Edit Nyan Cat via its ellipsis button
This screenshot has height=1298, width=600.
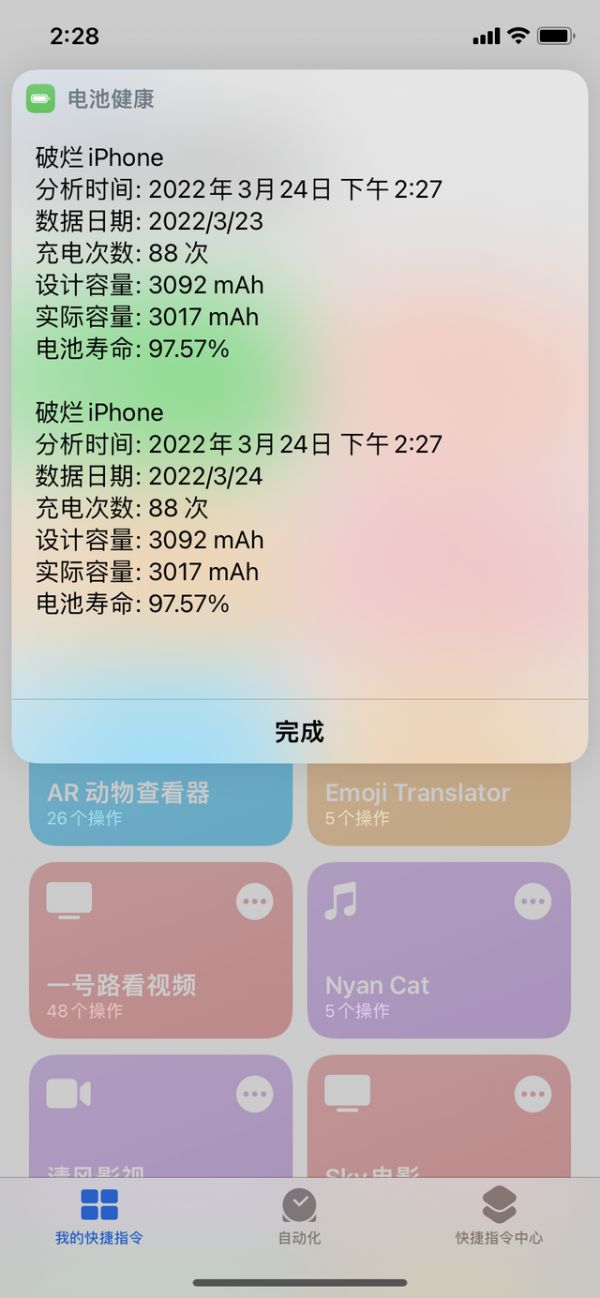click(x=533, y=902)
